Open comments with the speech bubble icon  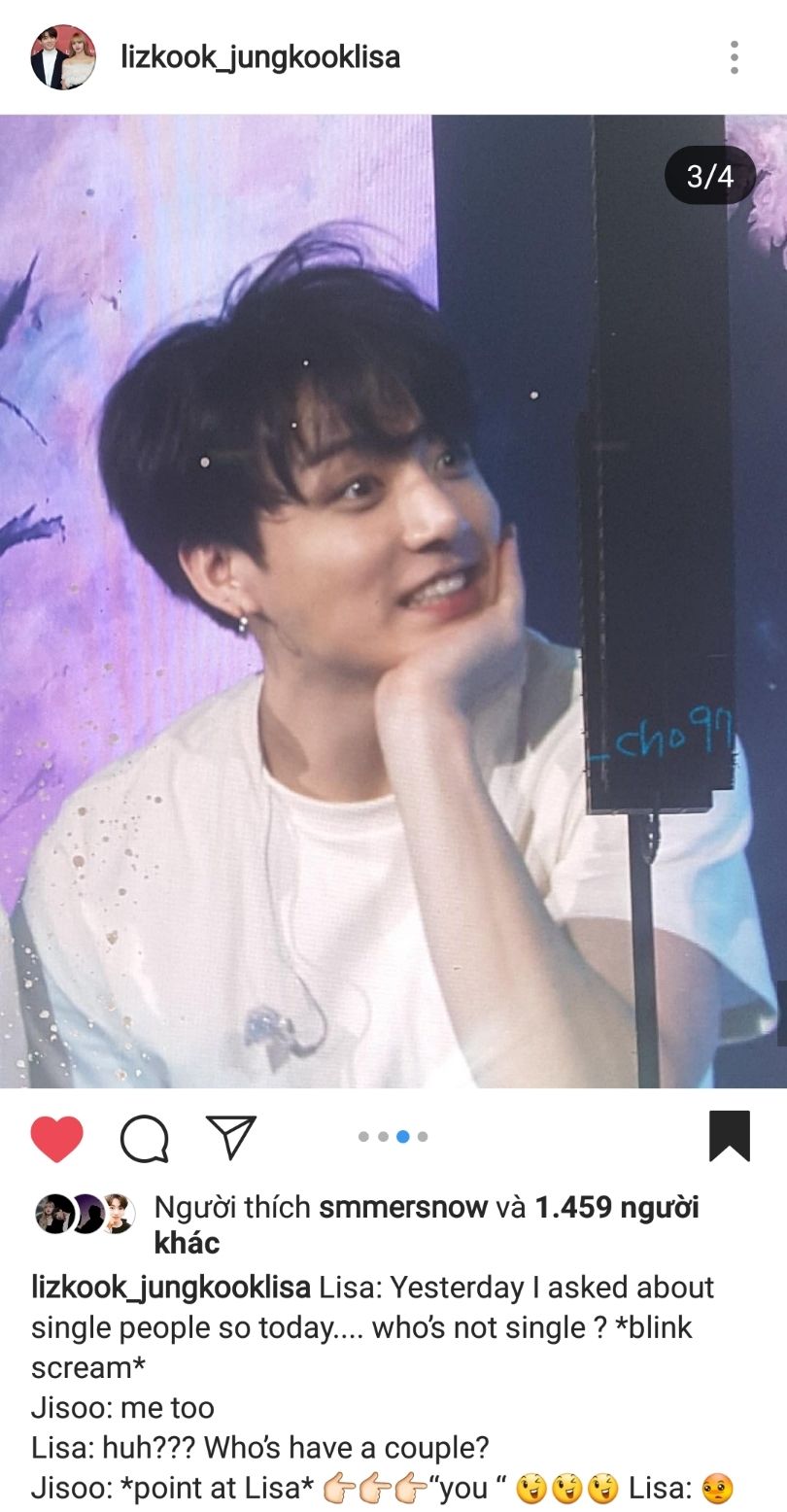point(145,1138)
